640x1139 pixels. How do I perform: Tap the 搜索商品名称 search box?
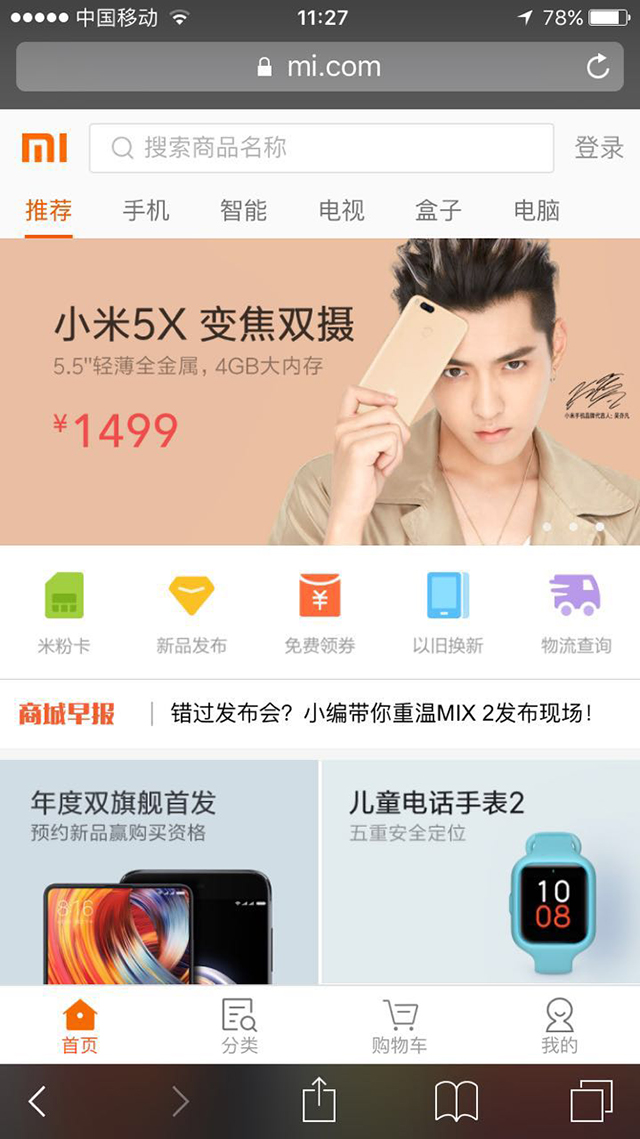coord(320,148)
